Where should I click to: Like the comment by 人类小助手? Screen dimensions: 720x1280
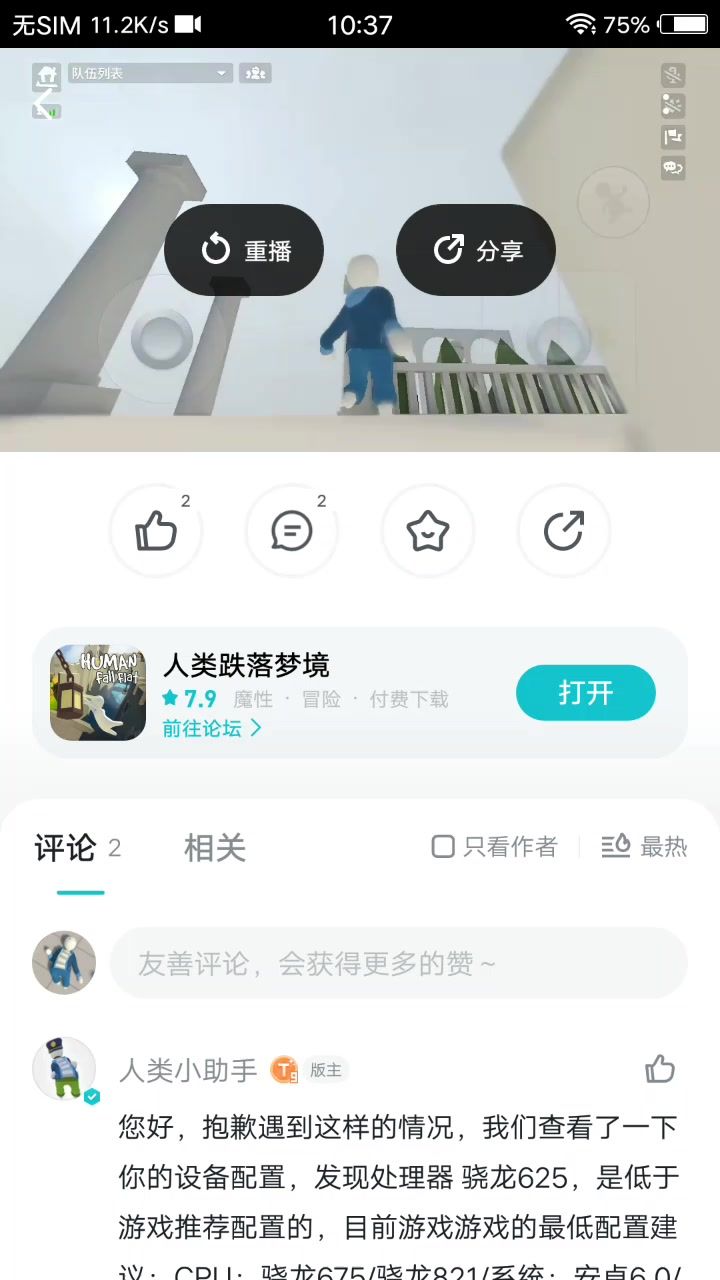point(660,1069)
